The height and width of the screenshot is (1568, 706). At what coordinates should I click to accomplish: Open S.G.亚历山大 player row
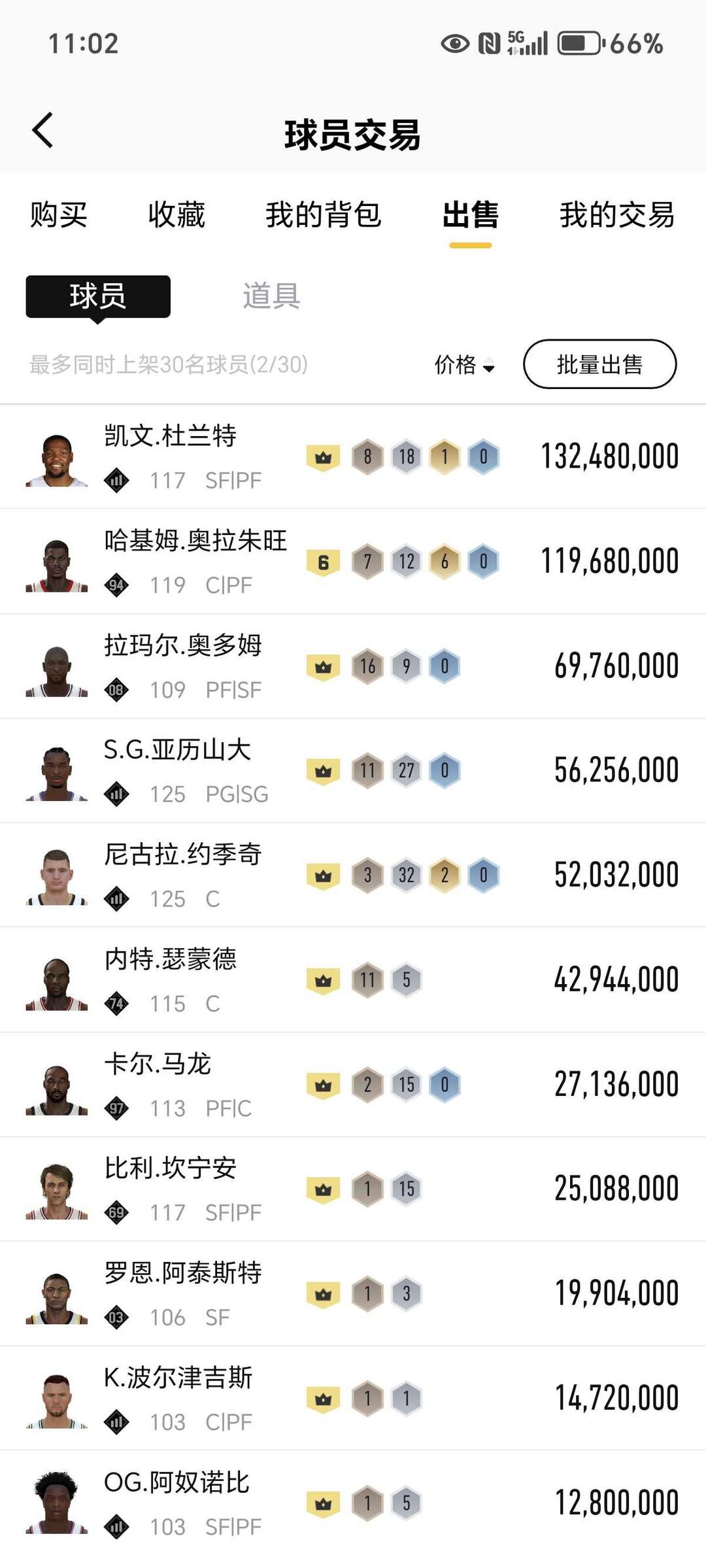353,770
